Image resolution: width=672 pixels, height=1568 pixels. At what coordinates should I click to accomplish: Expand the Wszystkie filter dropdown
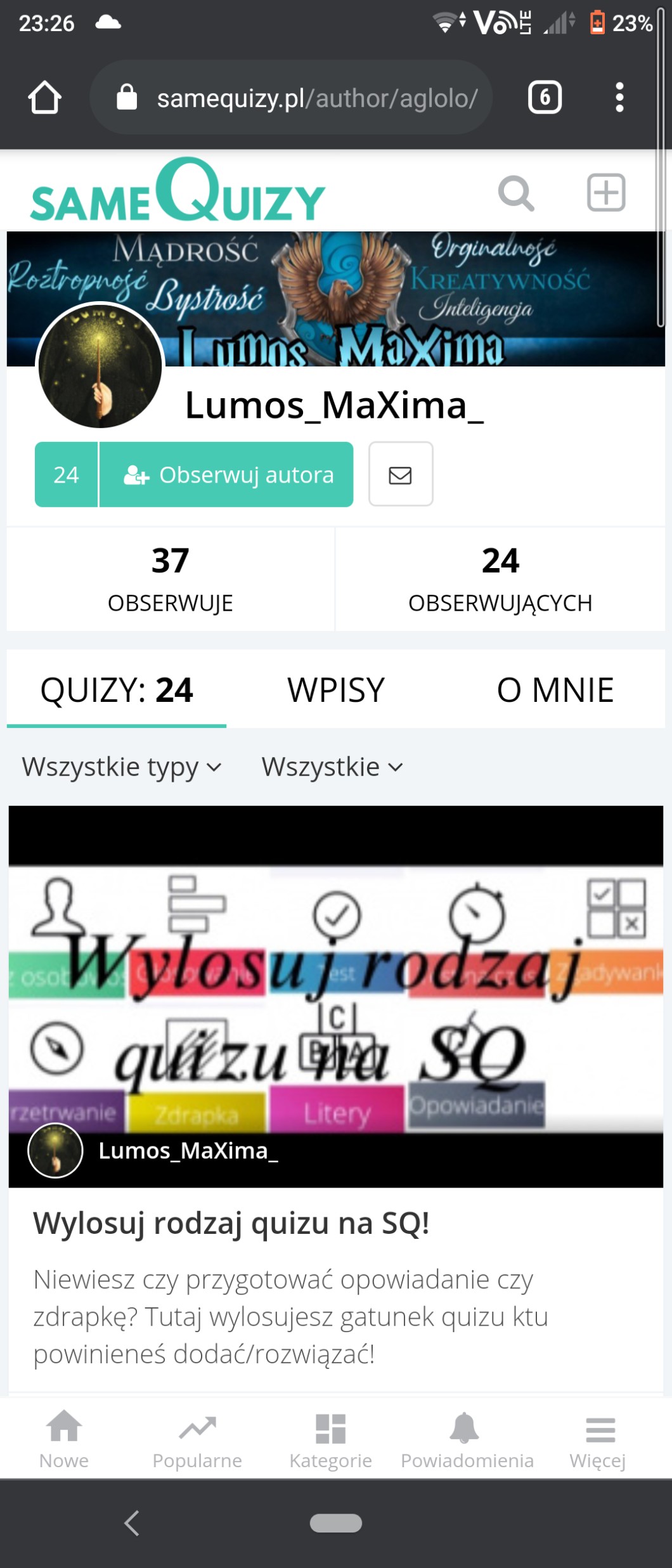point(332,767)
